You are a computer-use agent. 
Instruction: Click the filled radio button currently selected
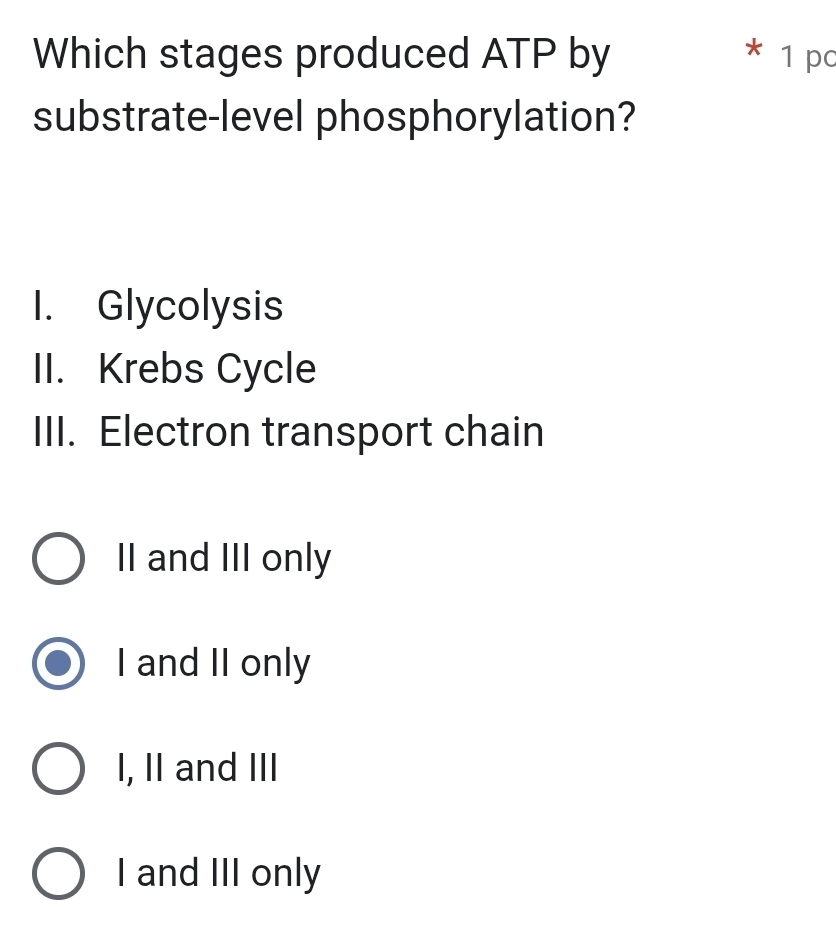[x=57, y=663]
